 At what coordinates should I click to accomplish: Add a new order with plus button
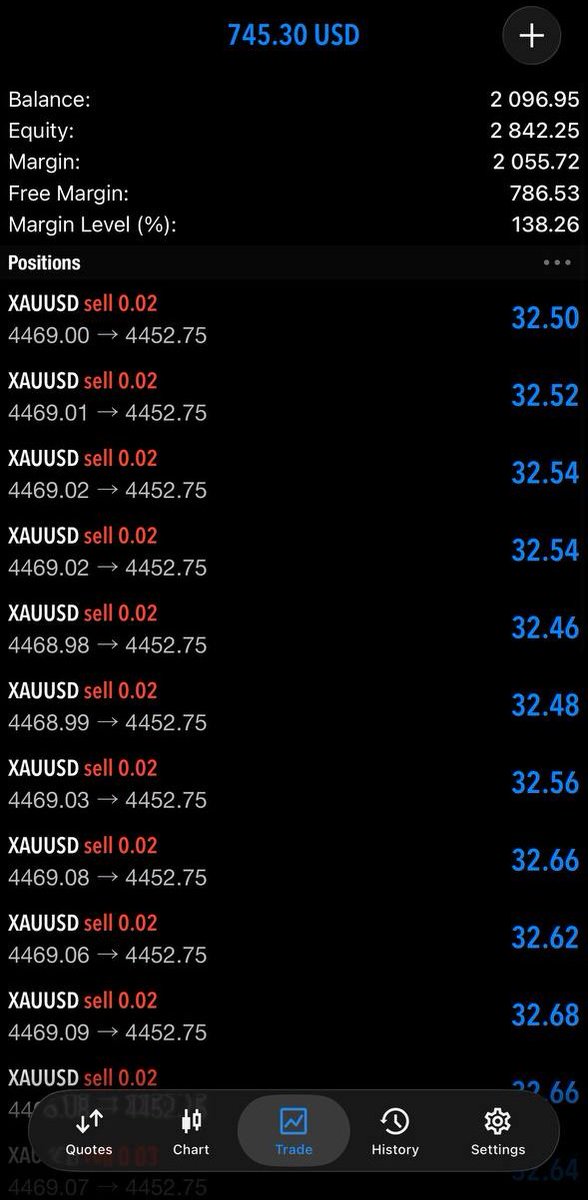(x=532, y=37)
